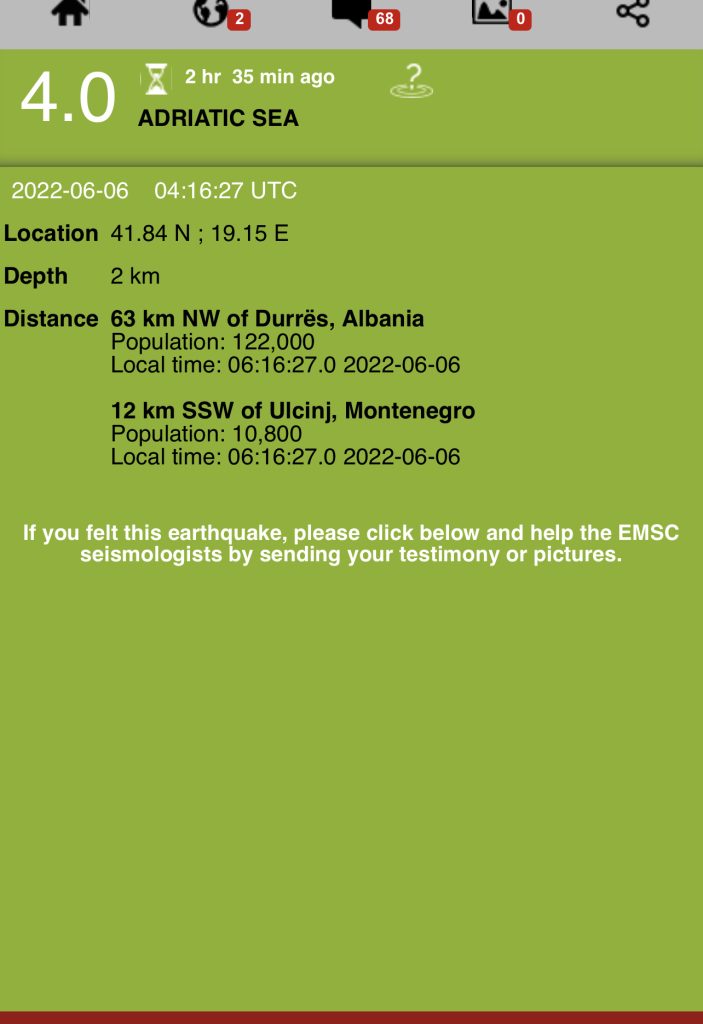Share this earthquake report
This screenshot has width=703, height=1024.
coord(633,13)
